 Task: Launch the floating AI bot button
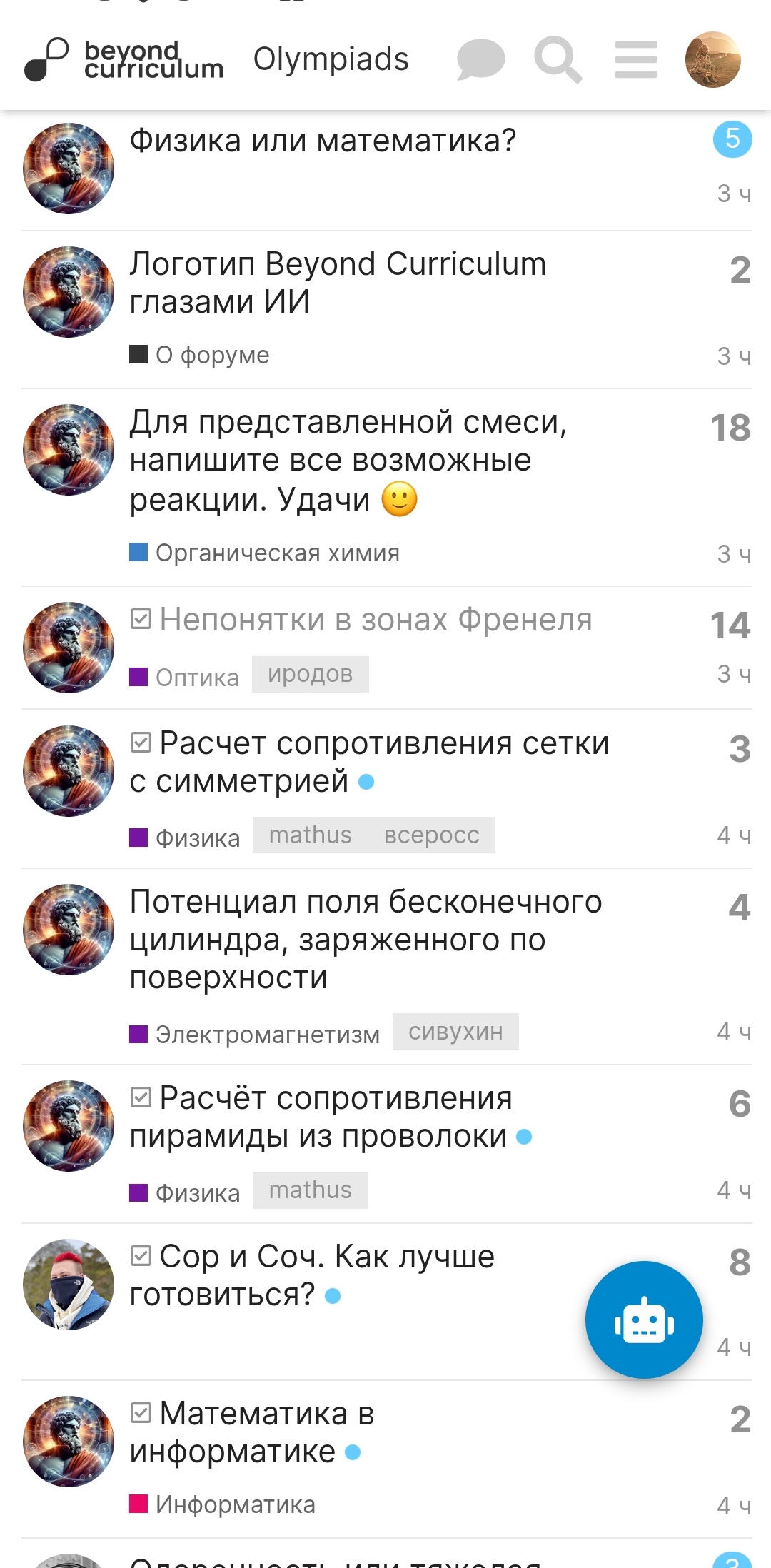[644, 1320]
